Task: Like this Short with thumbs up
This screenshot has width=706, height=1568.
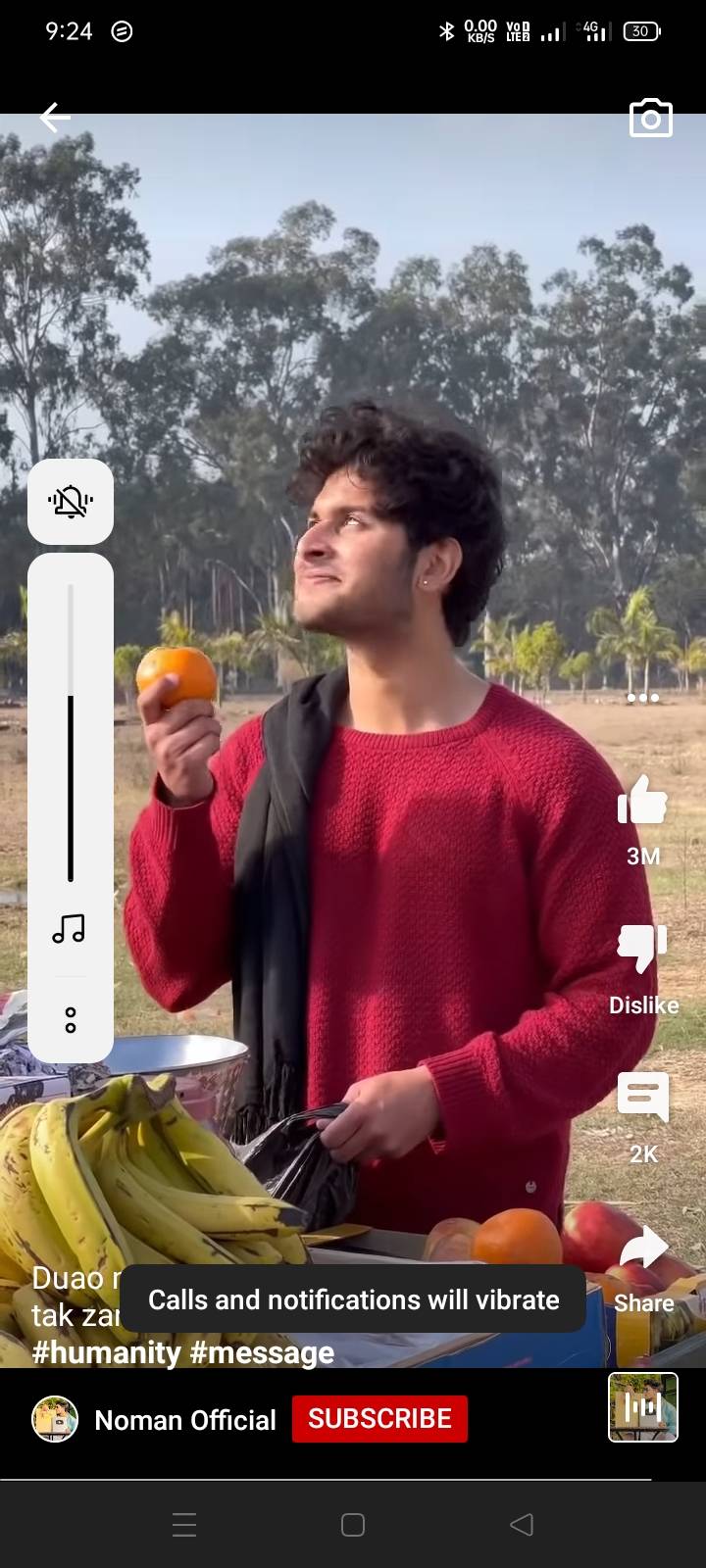Action: click(643, 800)
